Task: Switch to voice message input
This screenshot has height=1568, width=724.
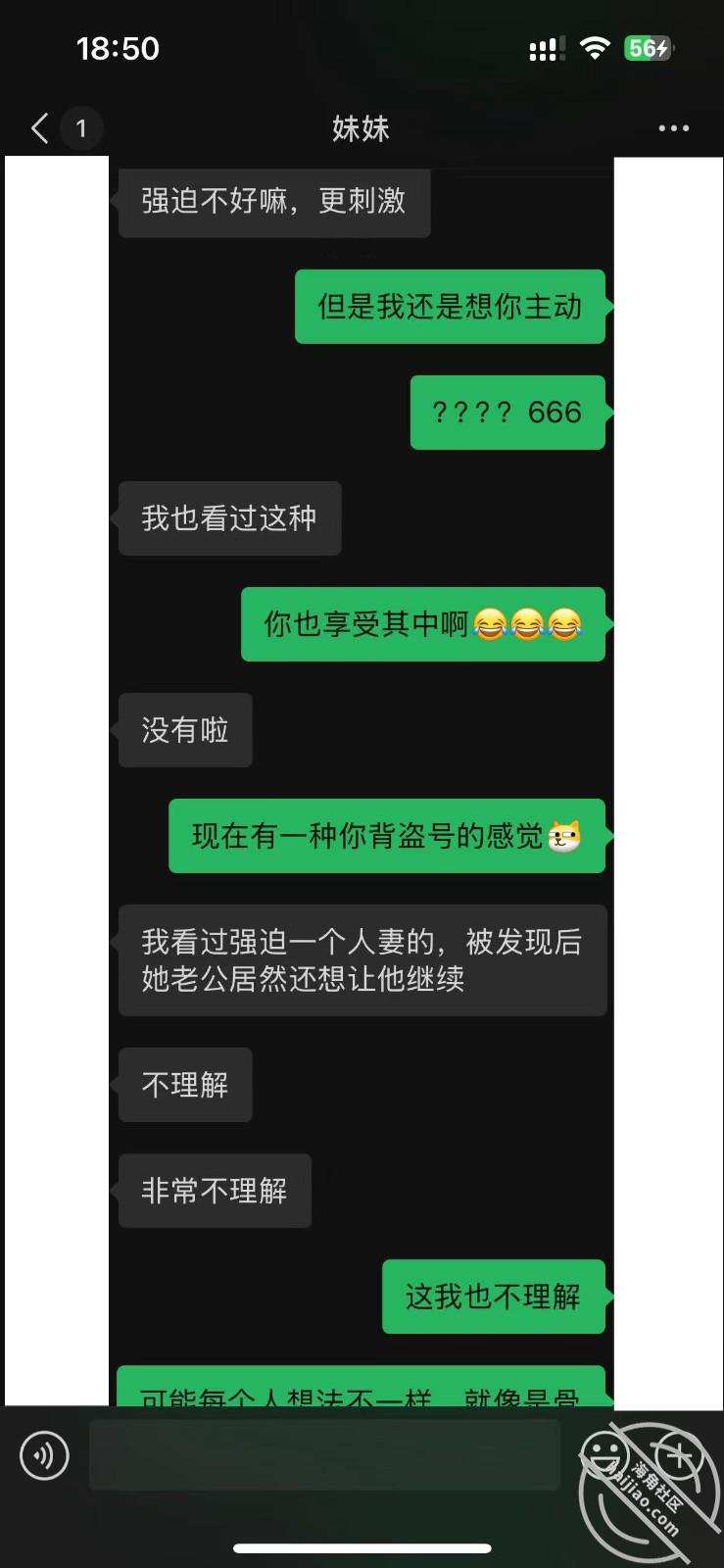Action: (45, 1455)
